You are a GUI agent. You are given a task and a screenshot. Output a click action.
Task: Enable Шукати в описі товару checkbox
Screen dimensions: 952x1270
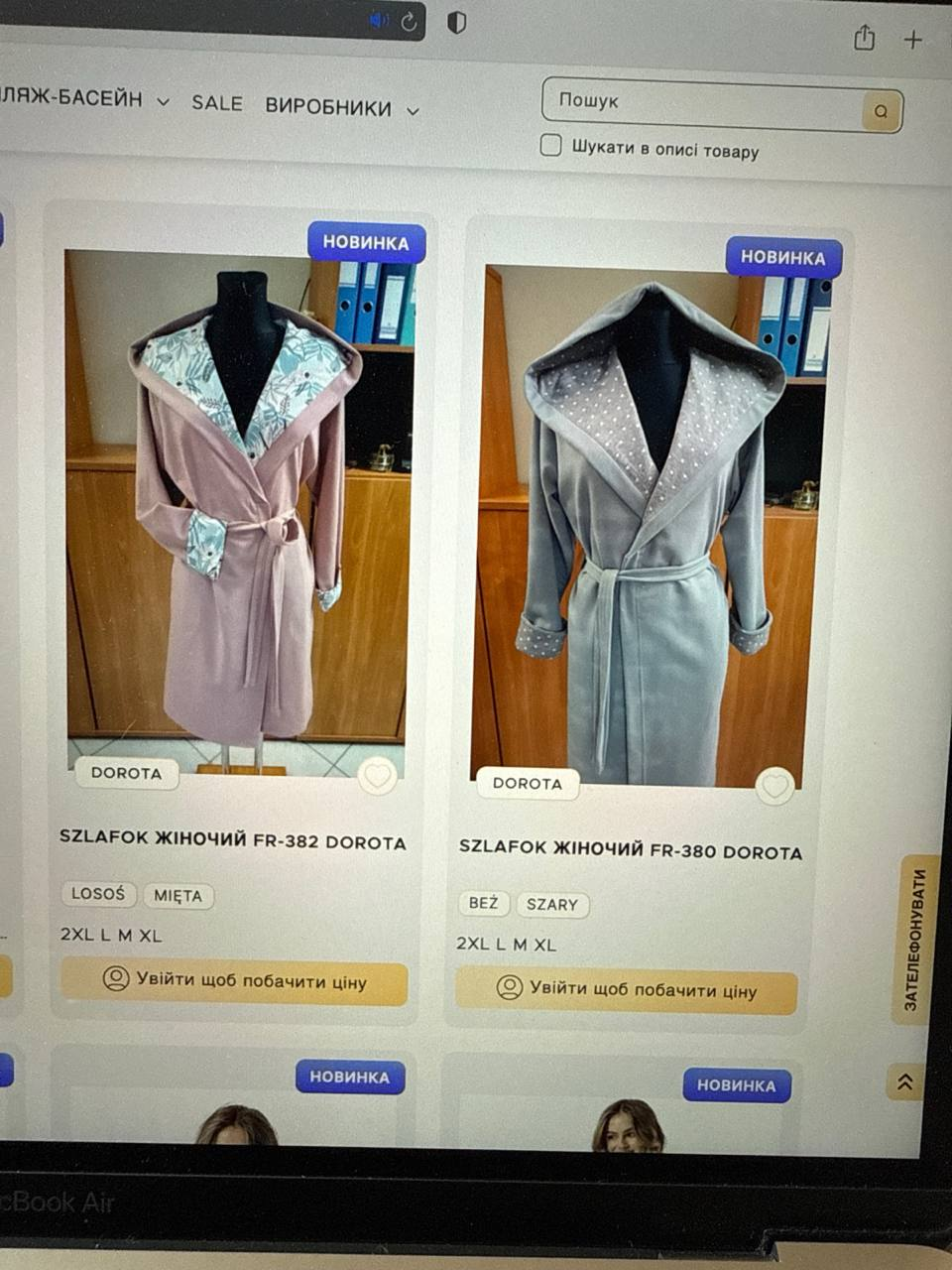tap(551, 145)
